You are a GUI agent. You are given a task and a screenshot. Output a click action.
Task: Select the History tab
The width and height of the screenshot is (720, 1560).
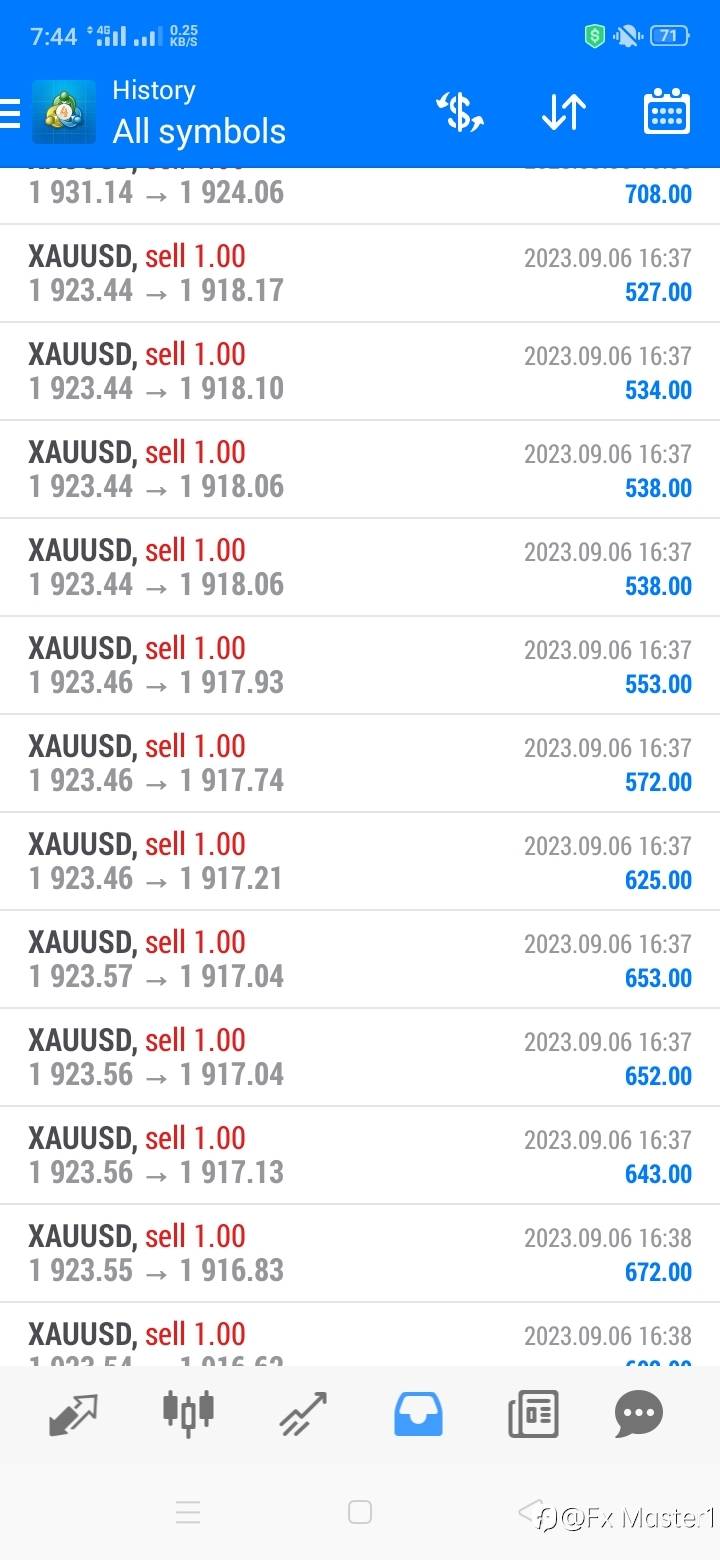(418, 1413)
